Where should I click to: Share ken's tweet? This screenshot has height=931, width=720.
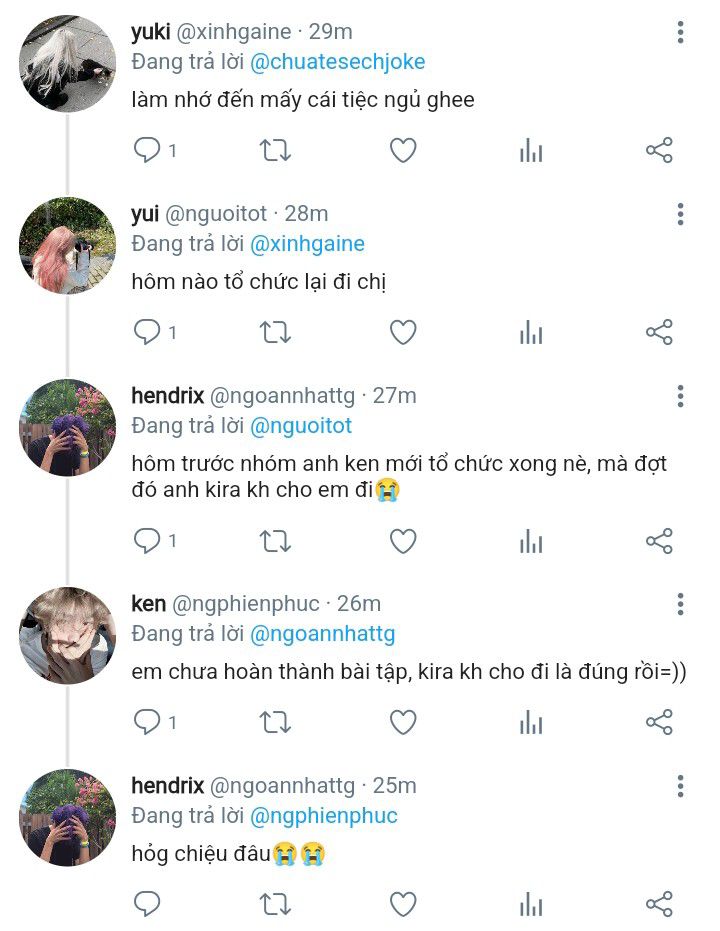pyautogui.click(x=659, y=721)
